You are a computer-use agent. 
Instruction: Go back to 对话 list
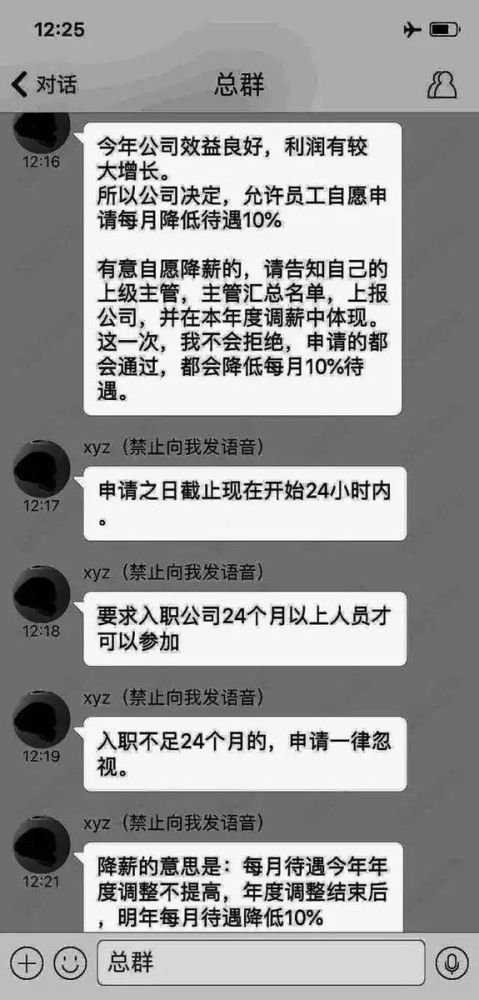click(43, 84)
